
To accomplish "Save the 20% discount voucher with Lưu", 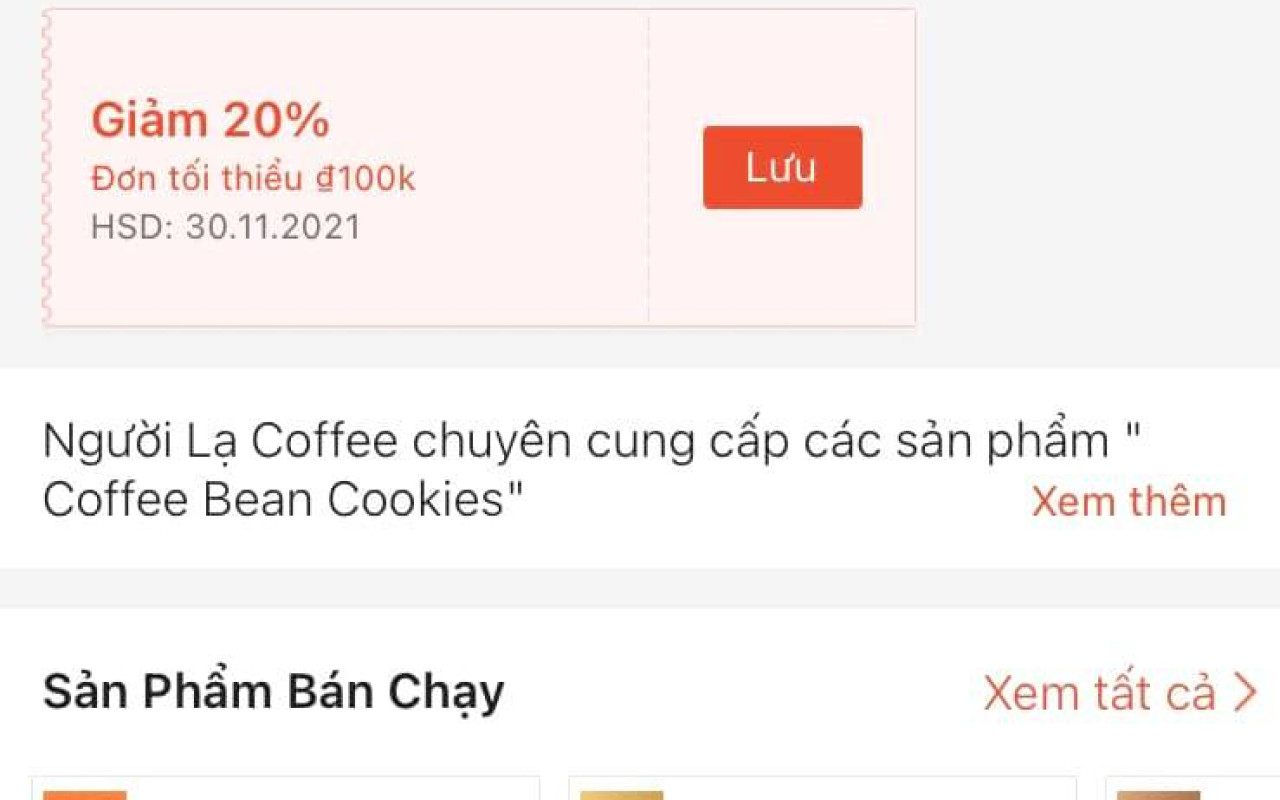I will pos(782,168).
